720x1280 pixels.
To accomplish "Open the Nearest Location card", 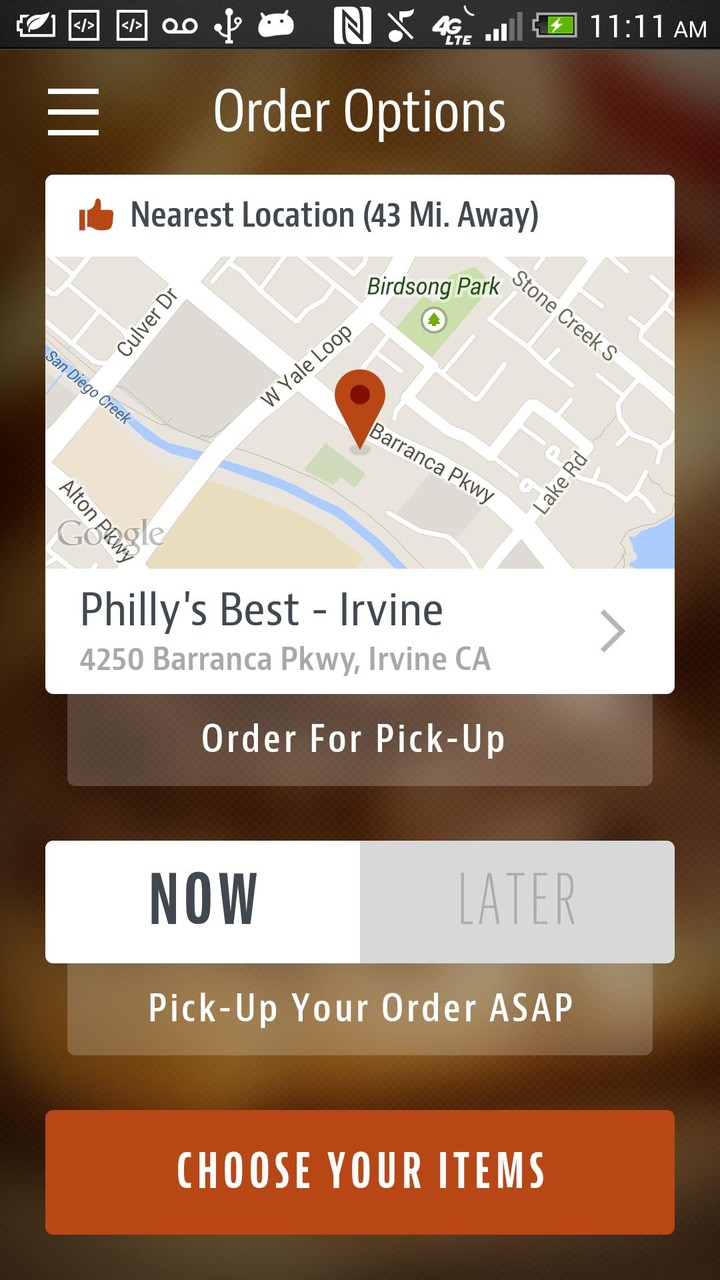I will (360, 214).
